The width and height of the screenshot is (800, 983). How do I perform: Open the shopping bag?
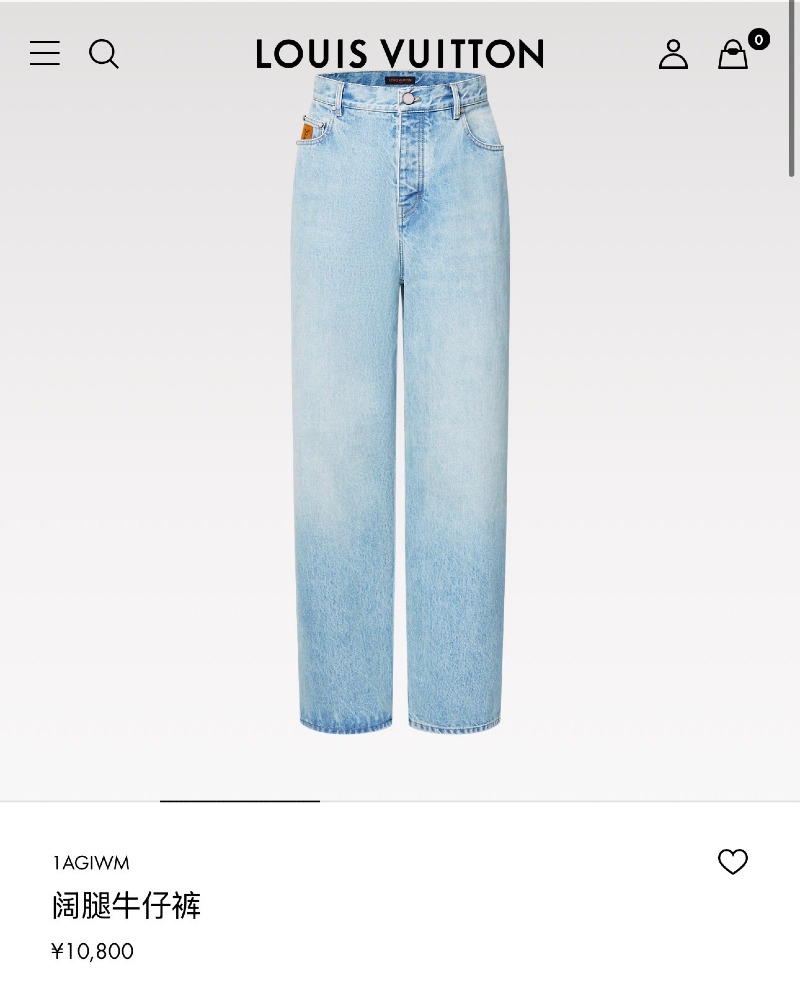coord(733,54)
